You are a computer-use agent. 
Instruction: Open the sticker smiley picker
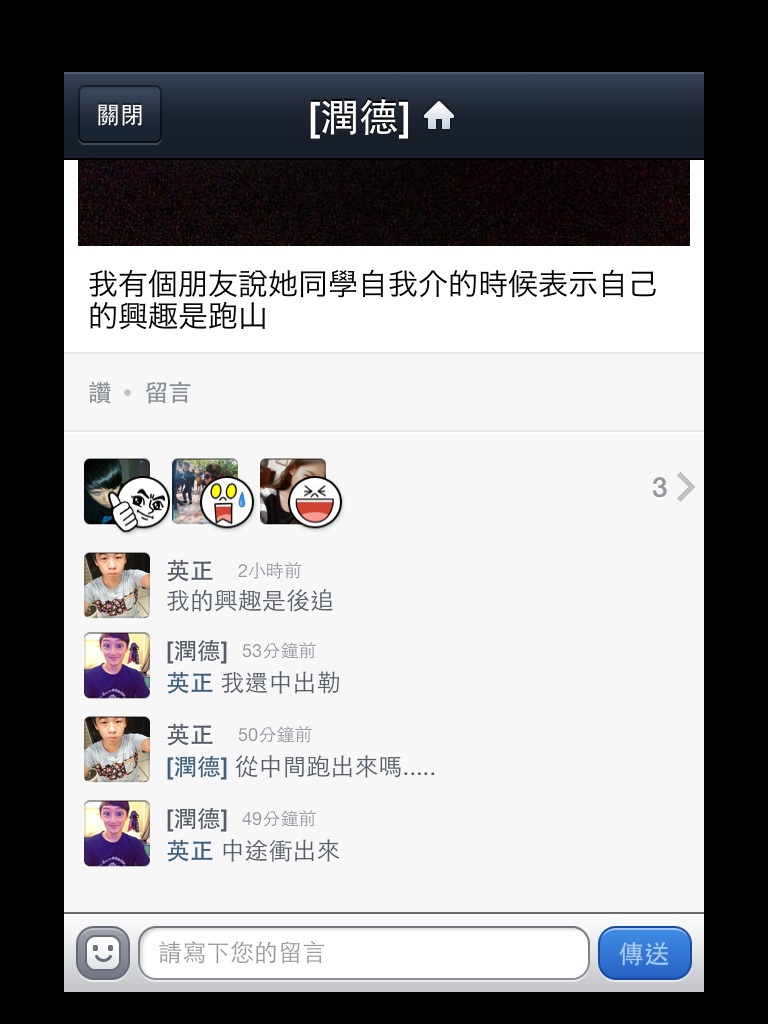pyautogui.click(x=103, y=953)
